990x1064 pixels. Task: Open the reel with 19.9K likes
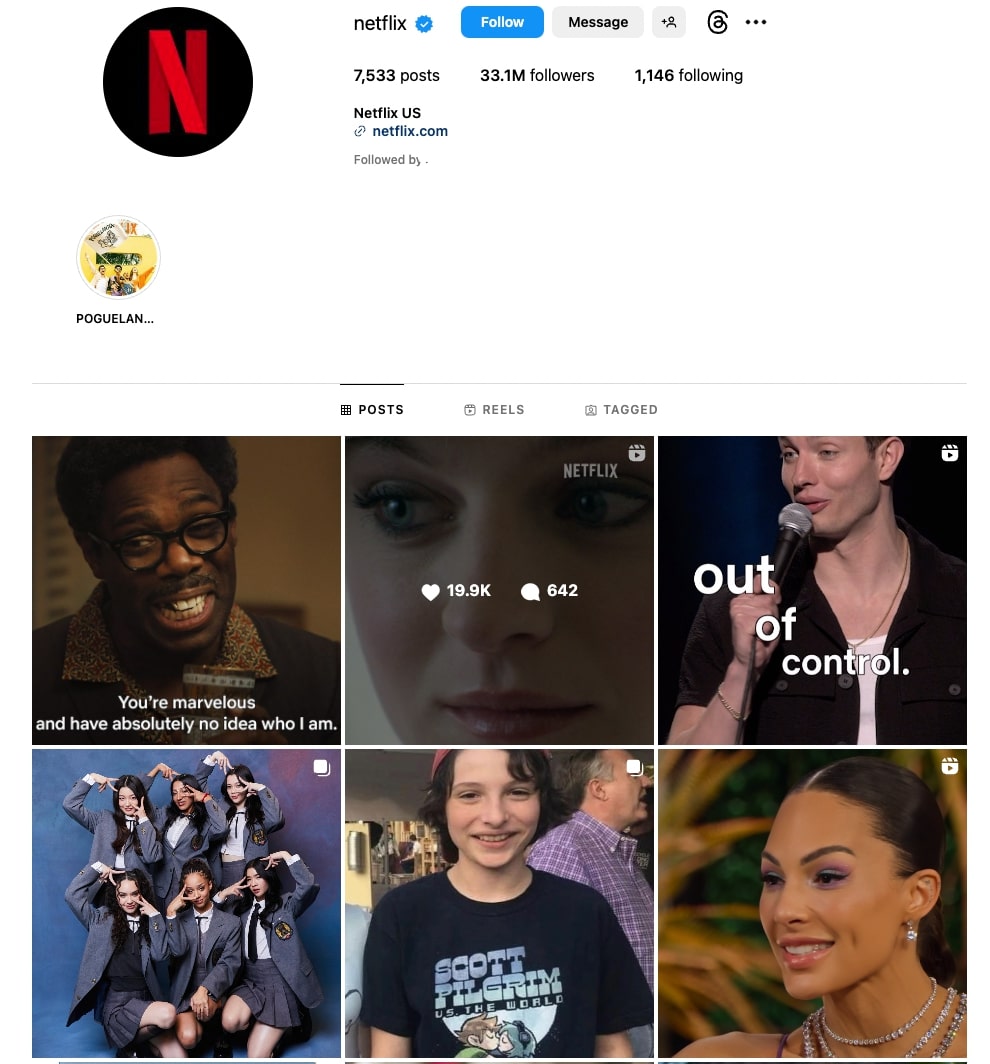point(499,590)
